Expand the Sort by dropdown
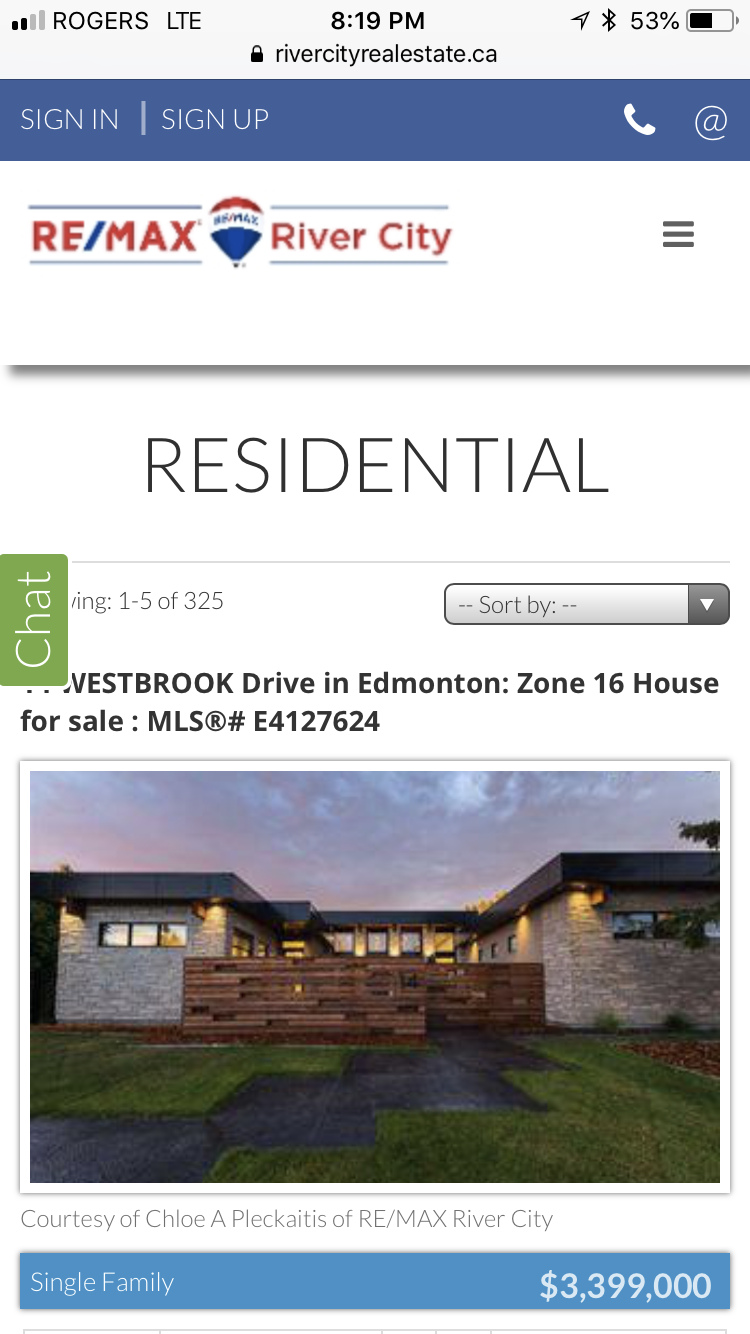Screen dimensions: 750x1334 [x=586, y=604]
